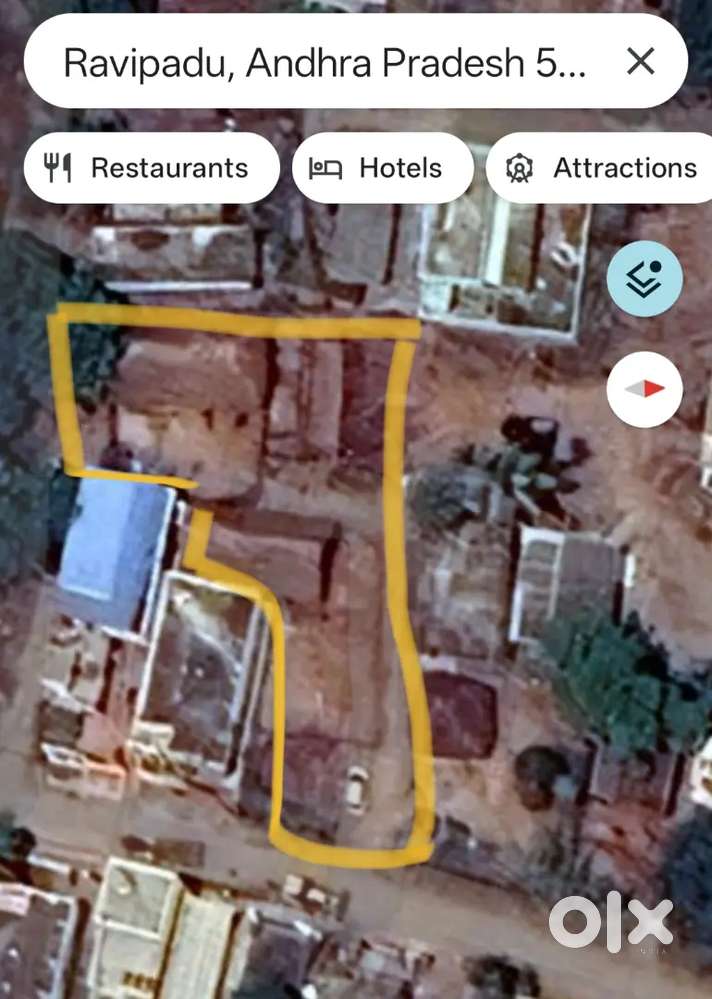The image size is (712, 999).
Task: Open the map layers button
Action: click(x=645, y=279)
